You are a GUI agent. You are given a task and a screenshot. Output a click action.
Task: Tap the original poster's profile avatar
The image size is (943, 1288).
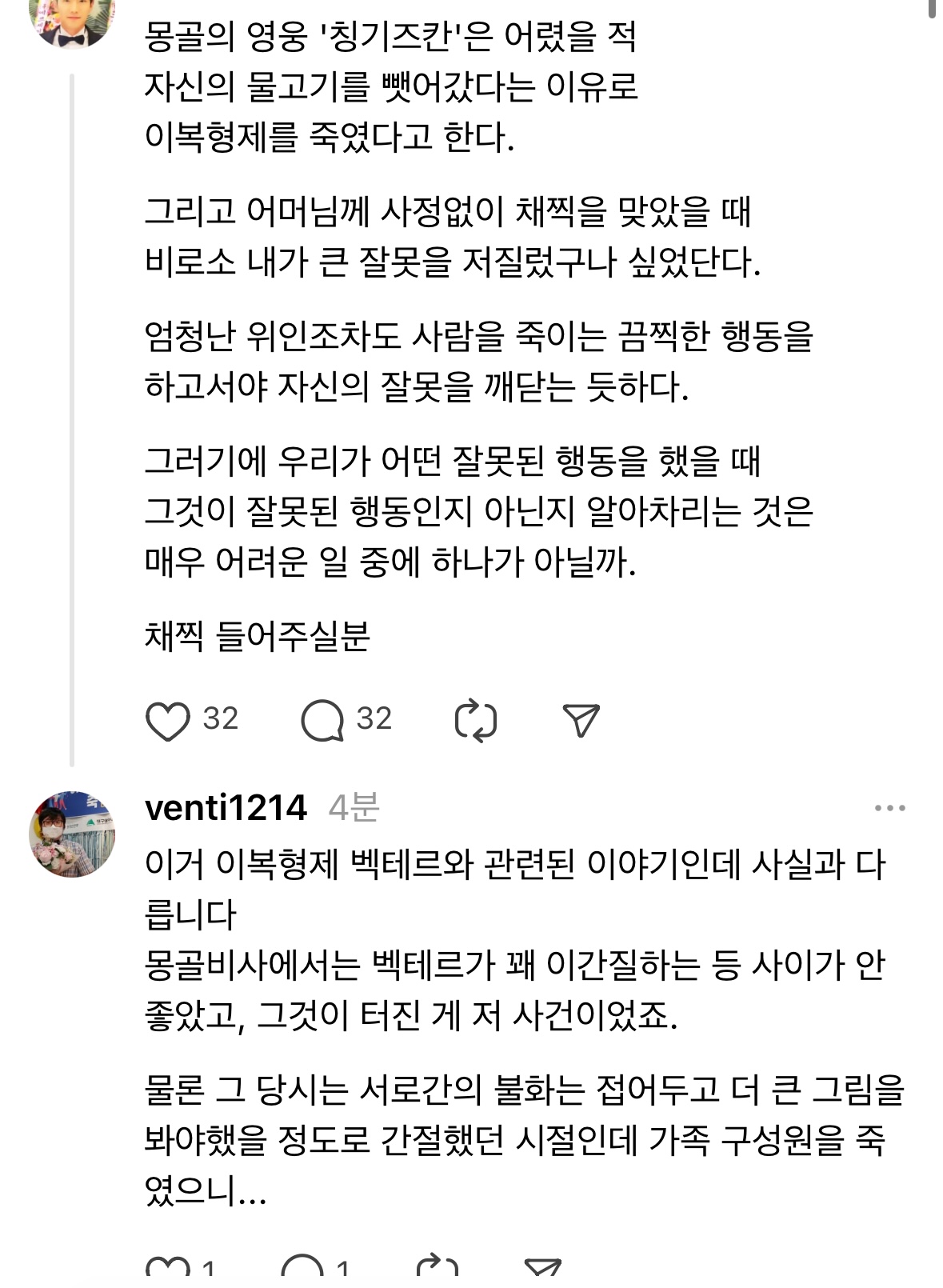tap(72, 19)
